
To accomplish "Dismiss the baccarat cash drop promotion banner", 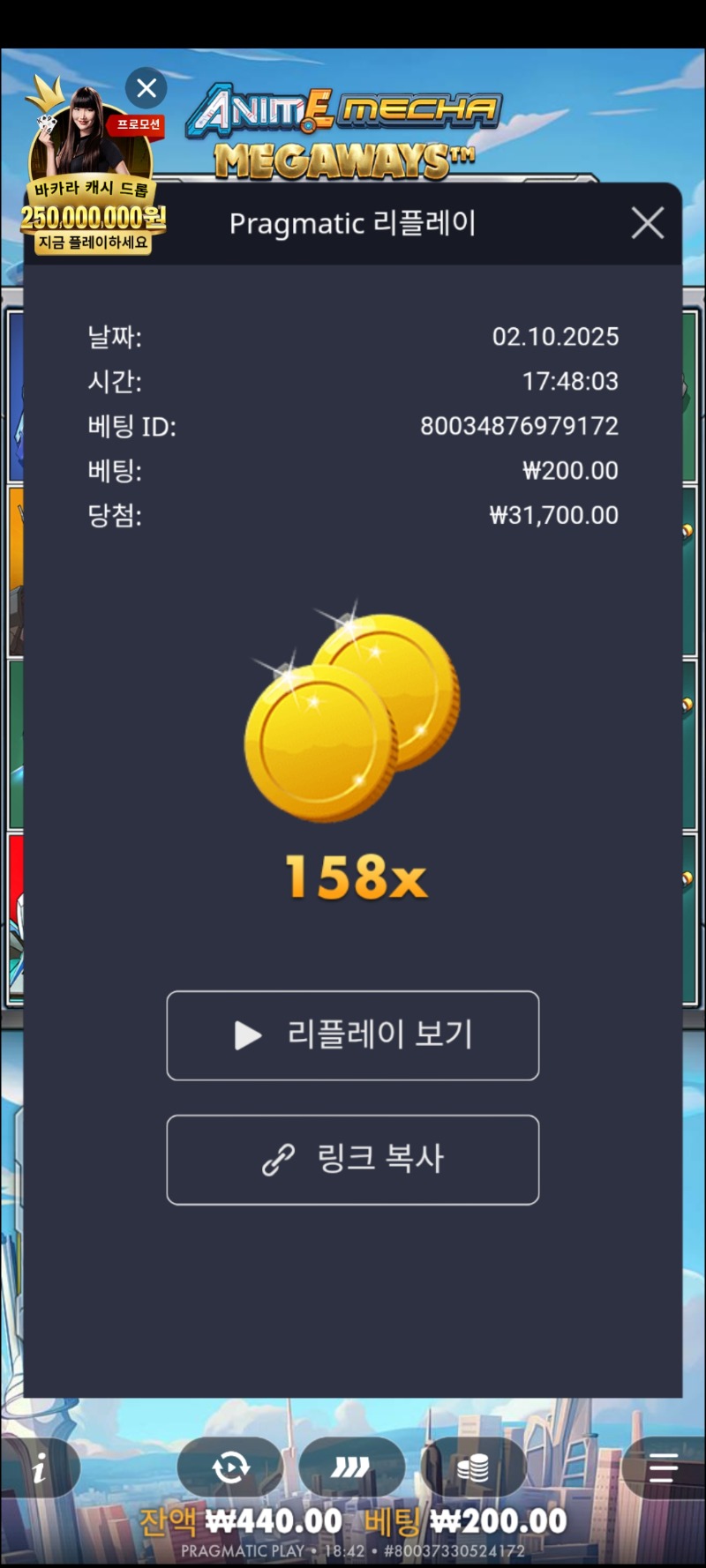I will click(146, 88).
